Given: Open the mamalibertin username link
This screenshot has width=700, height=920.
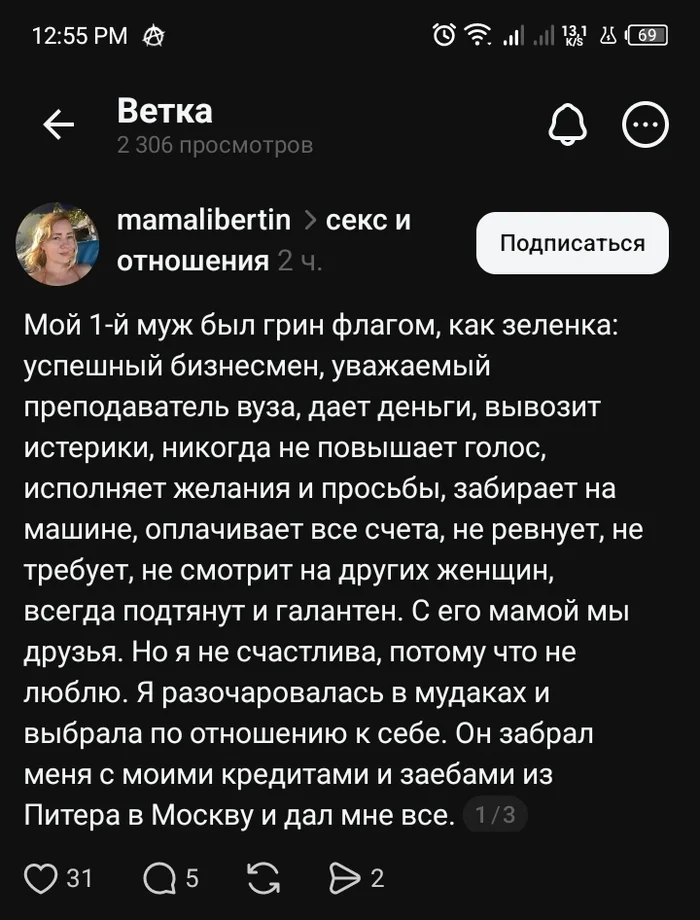Looking at the screenshot, I should pyautogui.click(x=203, y=220).
